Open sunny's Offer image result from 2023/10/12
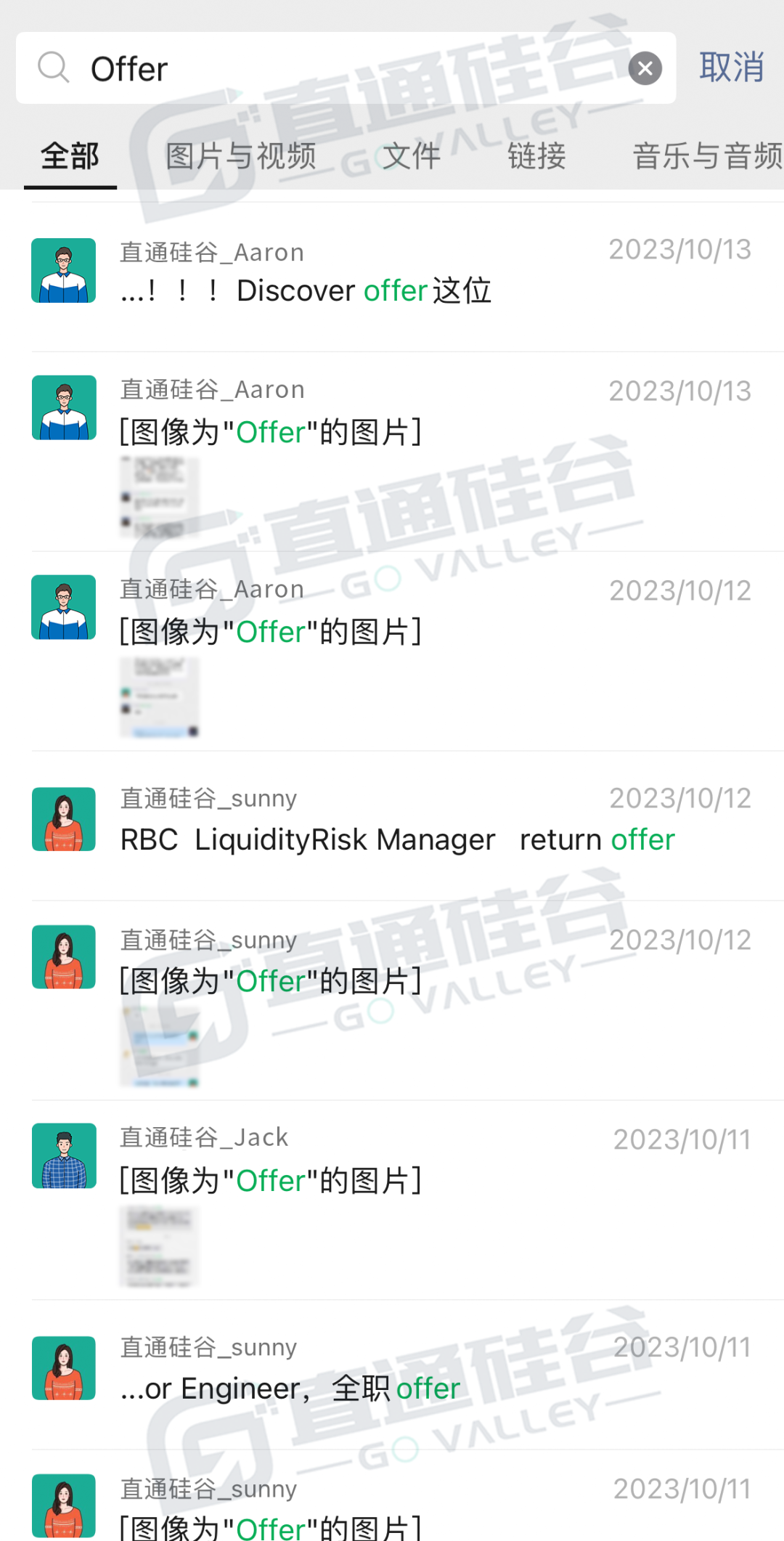Screen dimensions: 784x1541 pos(392,1001)
